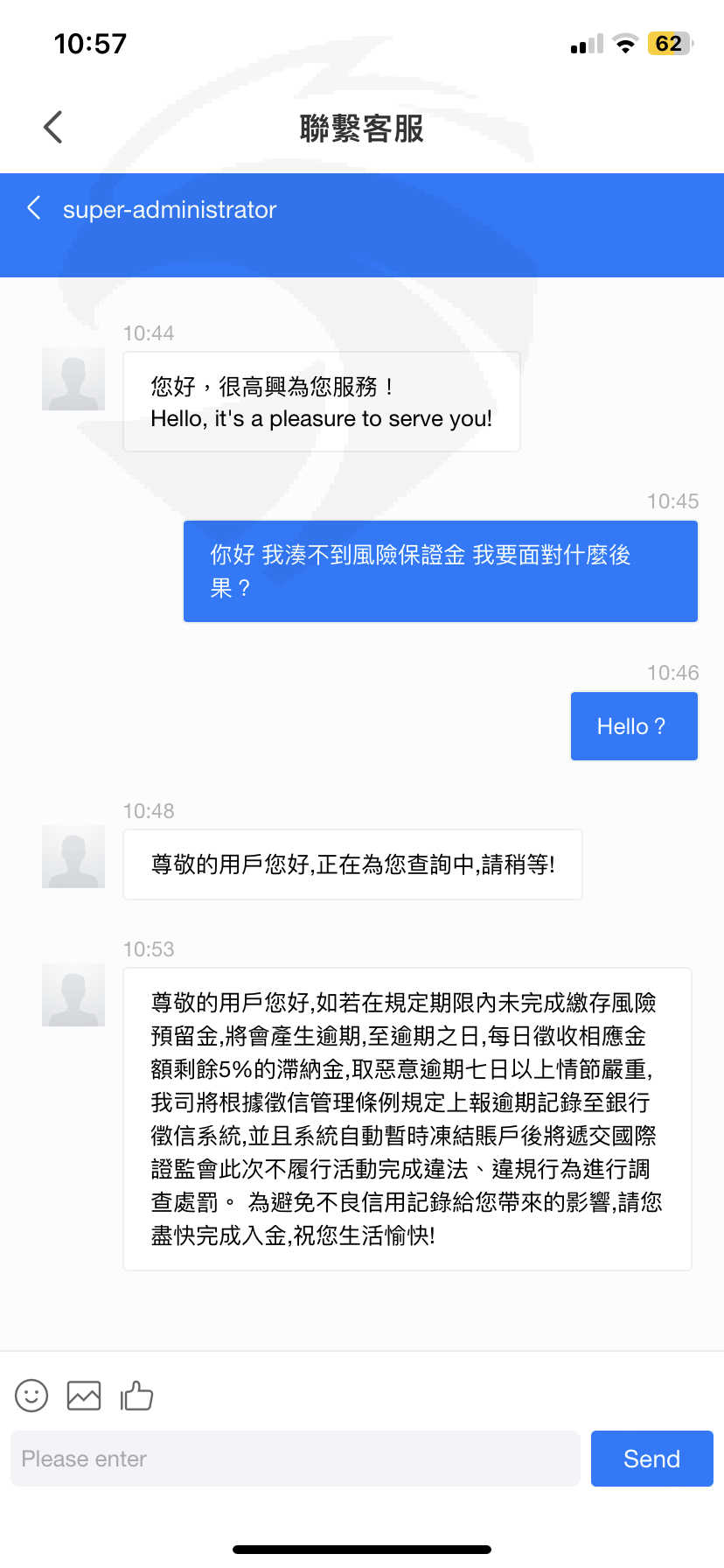Tap the Send button
The height and width of the screenshot is (1568, 724).
click(x=652, y=1459)
